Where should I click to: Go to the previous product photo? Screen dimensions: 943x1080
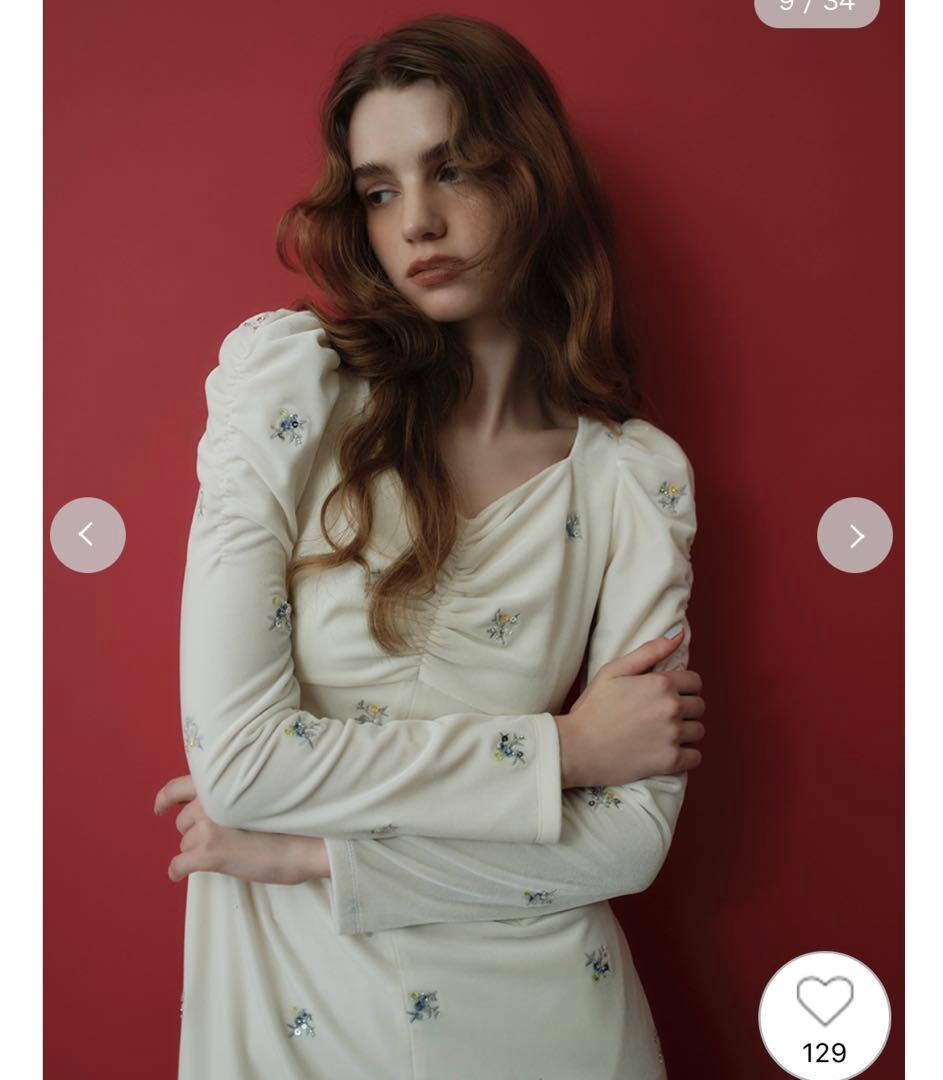(88, 535)
